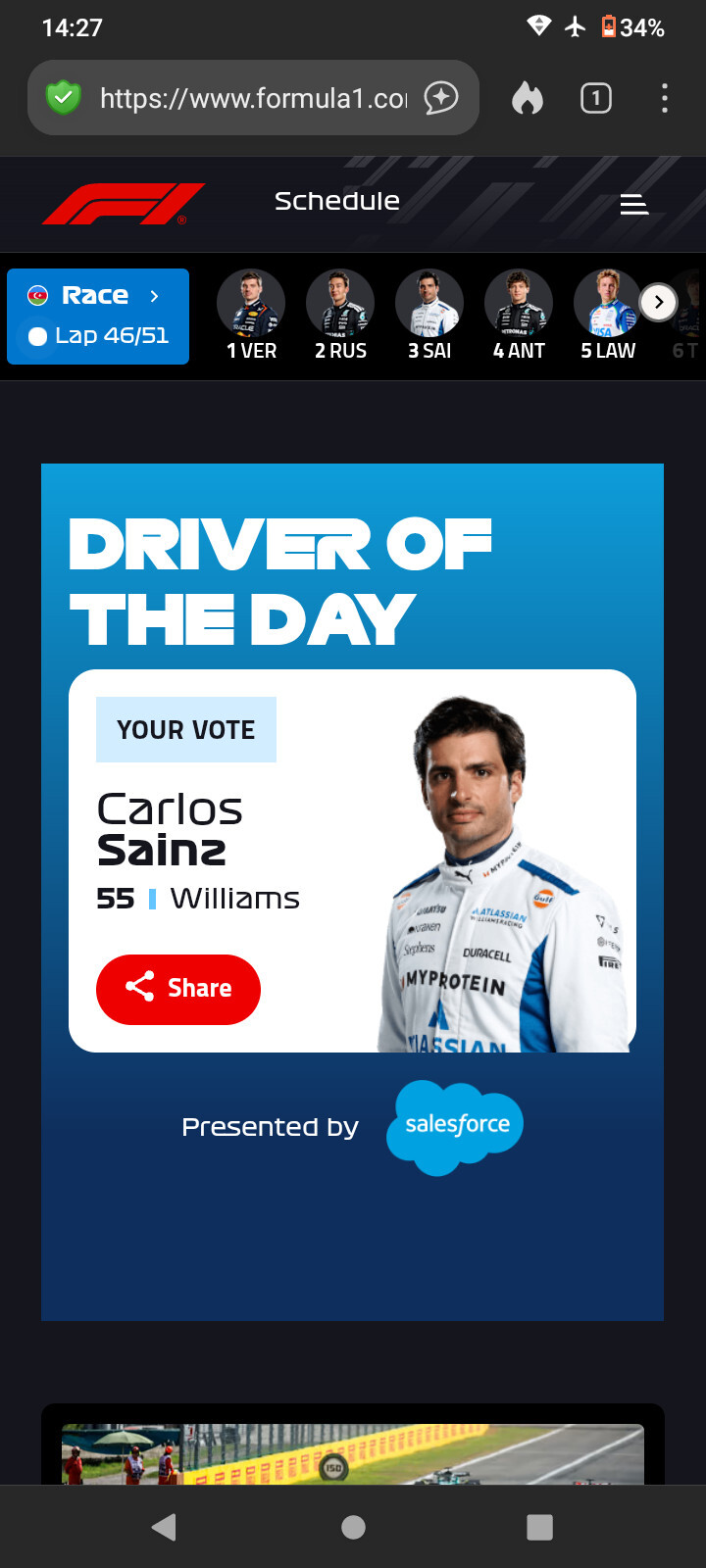Go to the Formula 1 logo home

[123, 204]
